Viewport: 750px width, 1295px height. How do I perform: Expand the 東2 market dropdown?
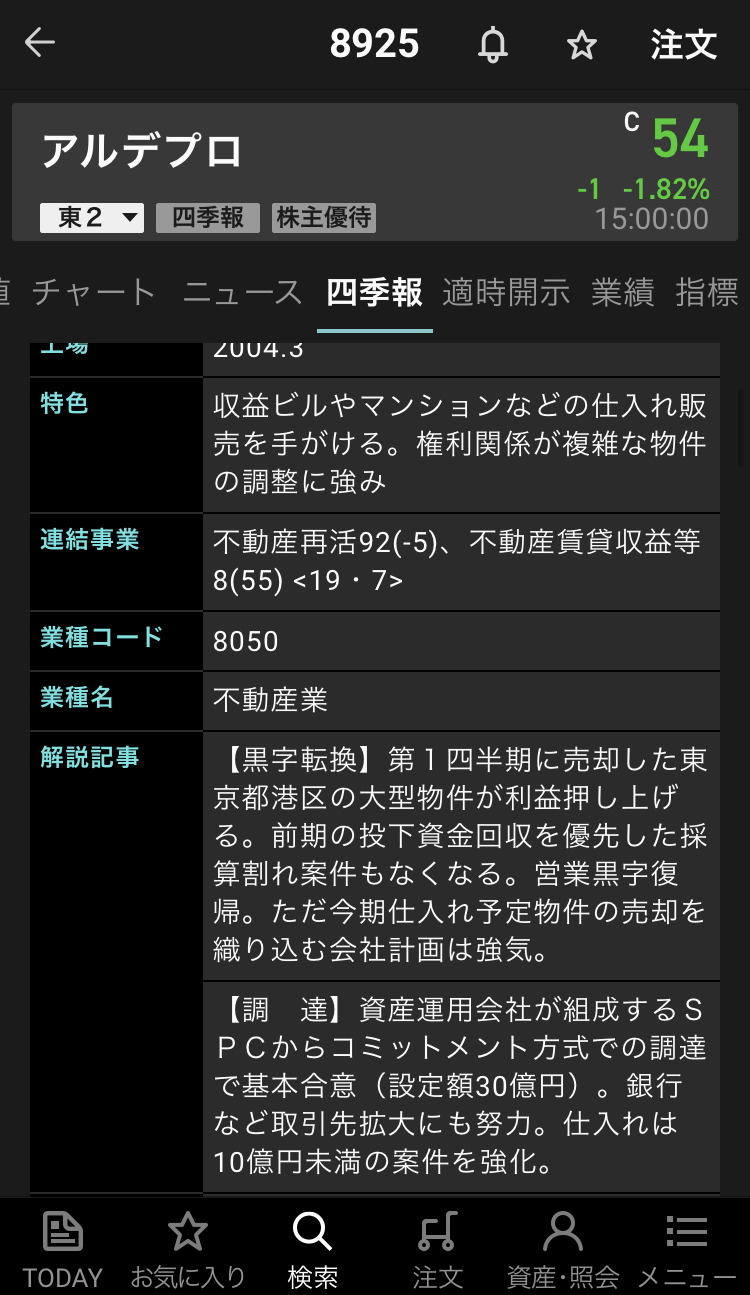92,218
